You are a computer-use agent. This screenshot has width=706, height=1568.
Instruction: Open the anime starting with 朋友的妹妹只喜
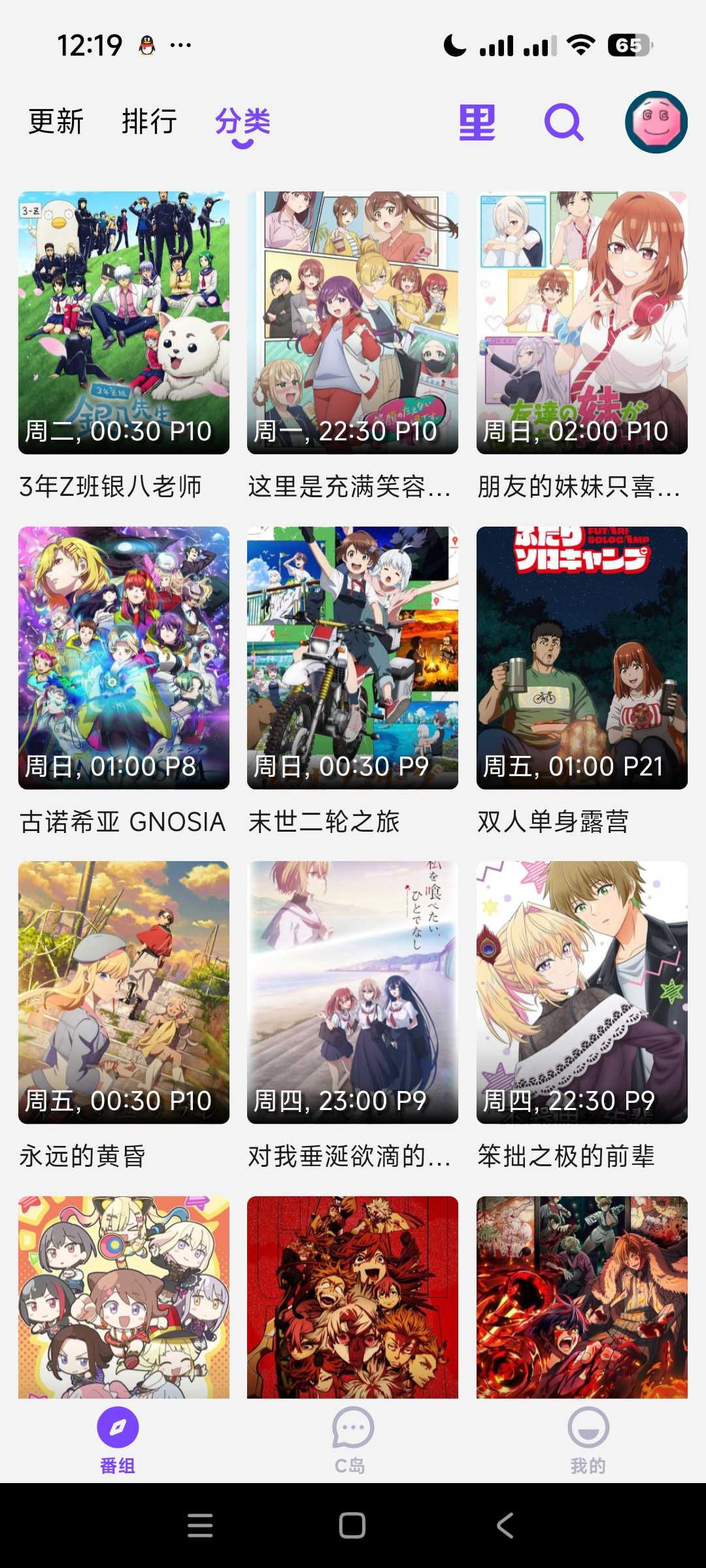582,323
